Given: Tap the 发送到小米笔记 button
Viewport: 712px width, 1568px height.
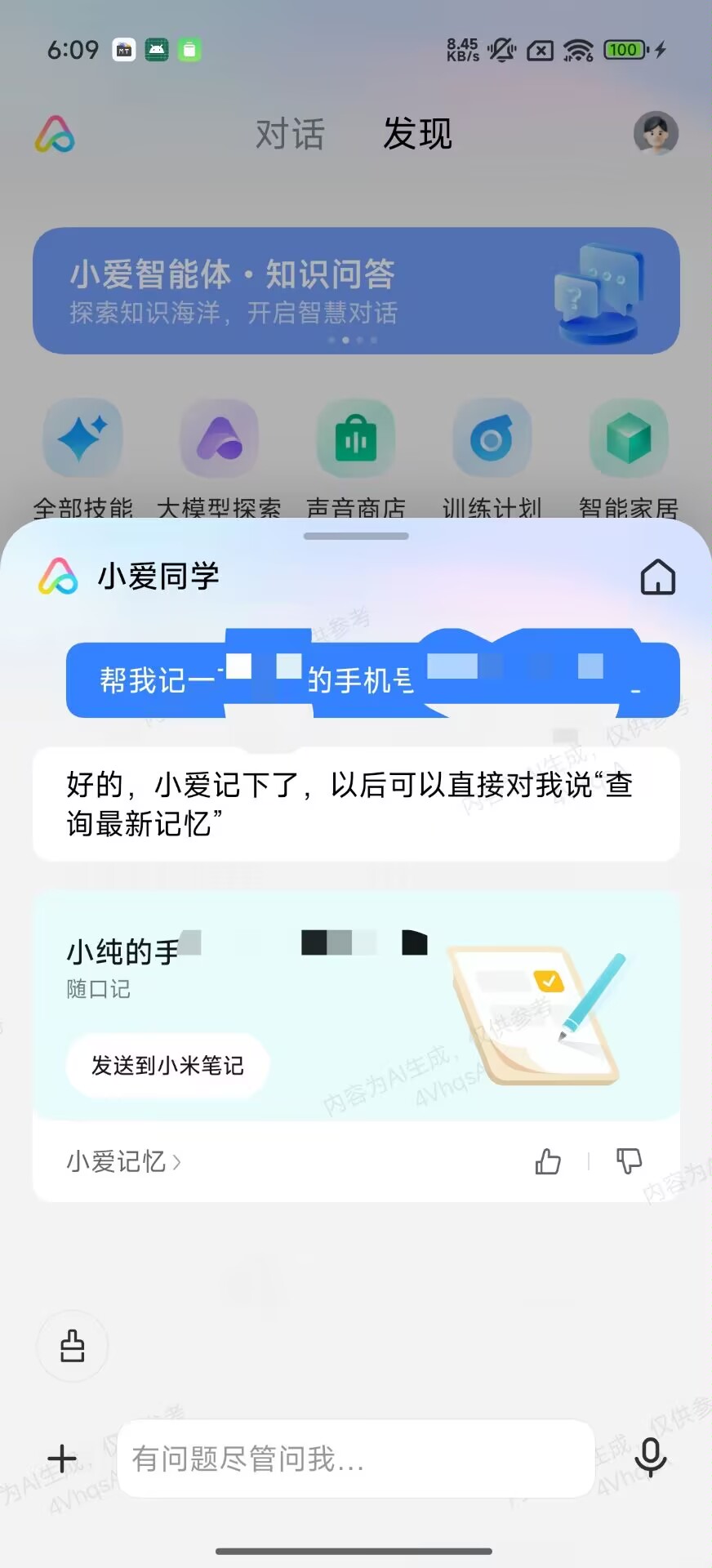Looking at the screenshot, I should pos(167,1066).
